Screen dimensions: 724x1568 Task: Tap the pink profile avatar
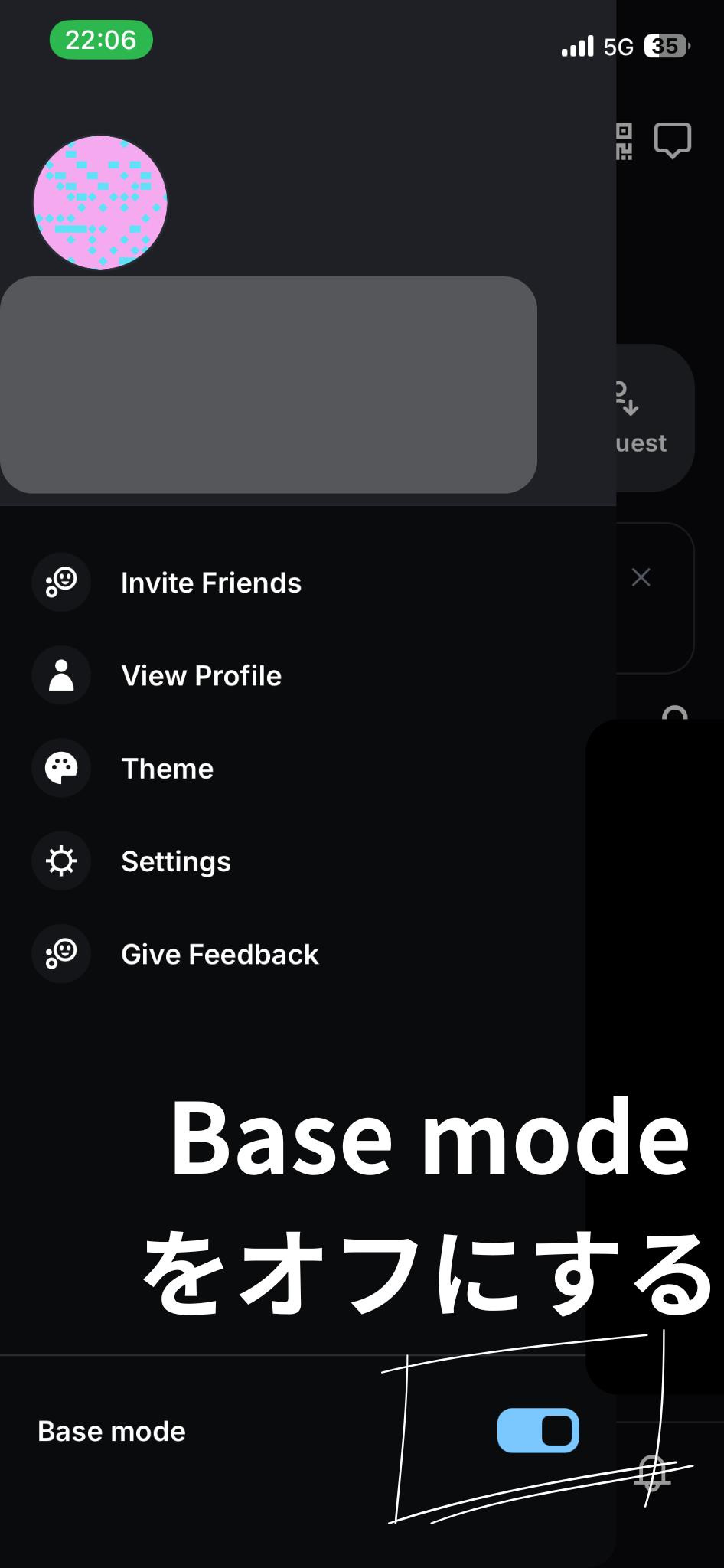[x=100, y=203]
